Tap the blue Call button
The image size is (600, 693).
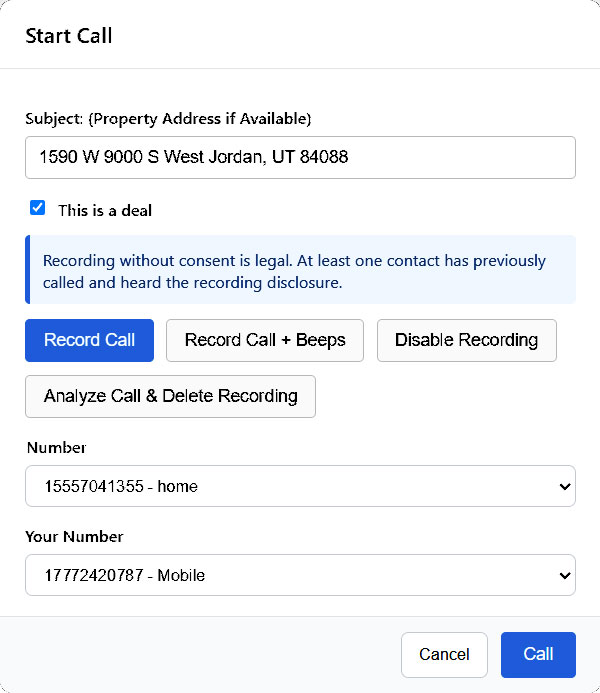click(x=538, y=655)
